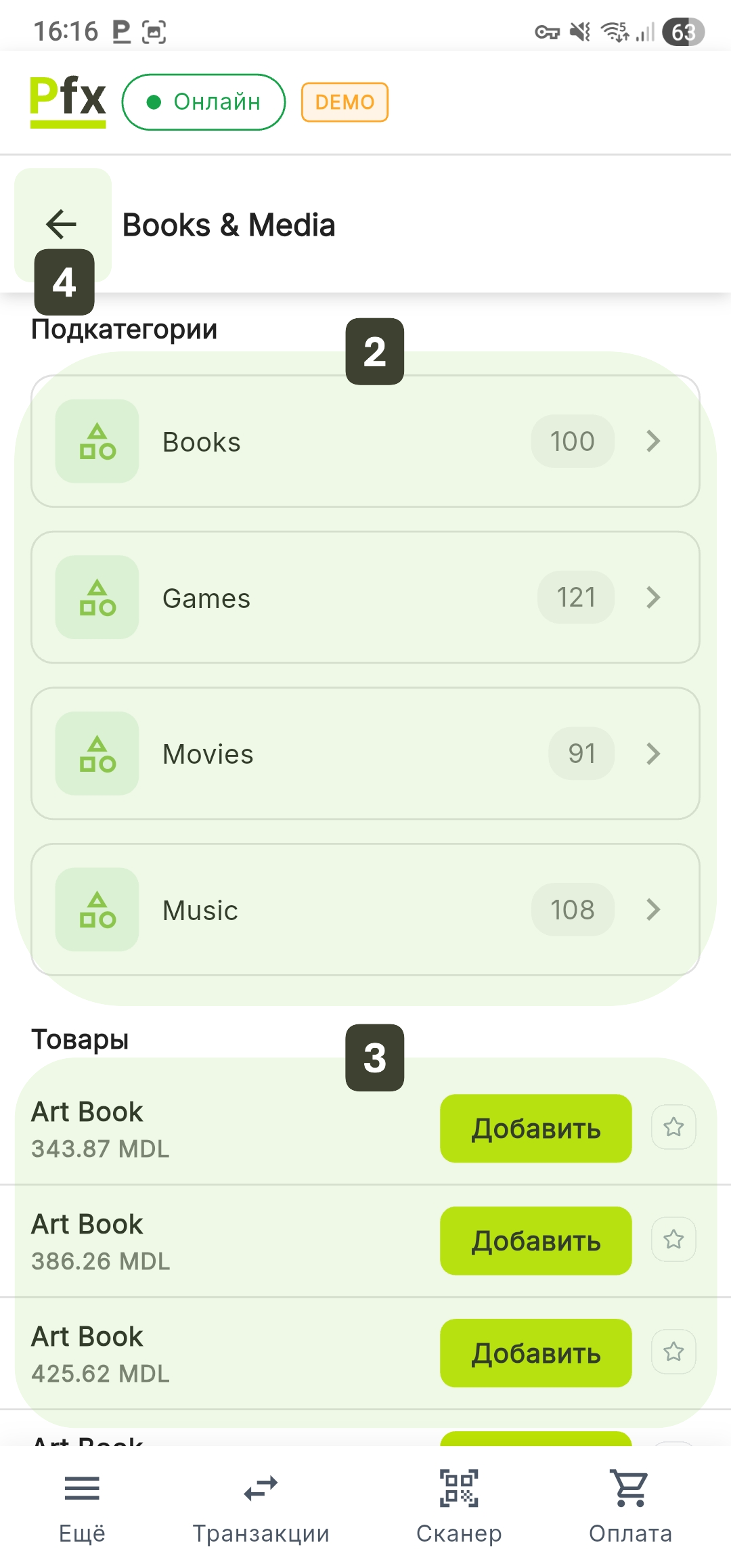Add the 425.62 MDL Art Book
Image resolution: width=731 pixels, height=1568 pixels.
tap(535, 1353)
